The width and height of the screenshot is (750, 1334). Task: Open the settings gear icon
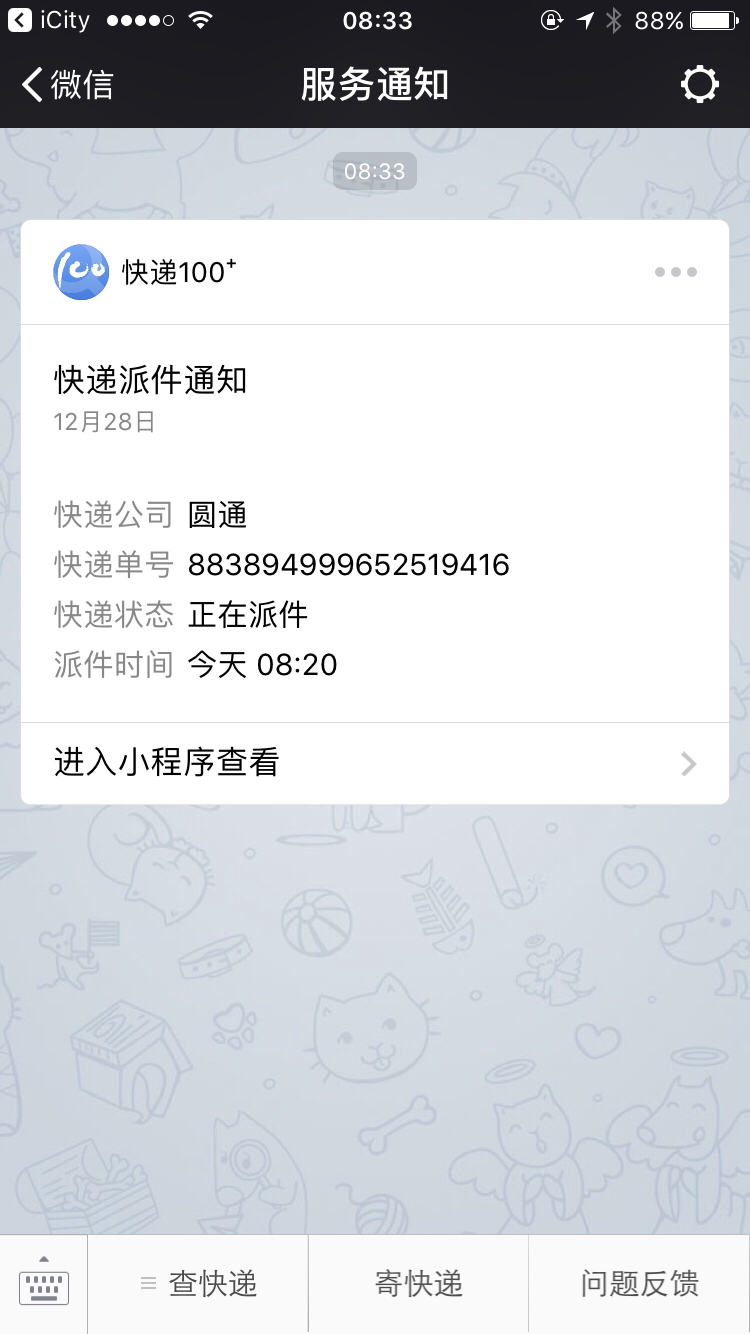(x=699, y=85)
